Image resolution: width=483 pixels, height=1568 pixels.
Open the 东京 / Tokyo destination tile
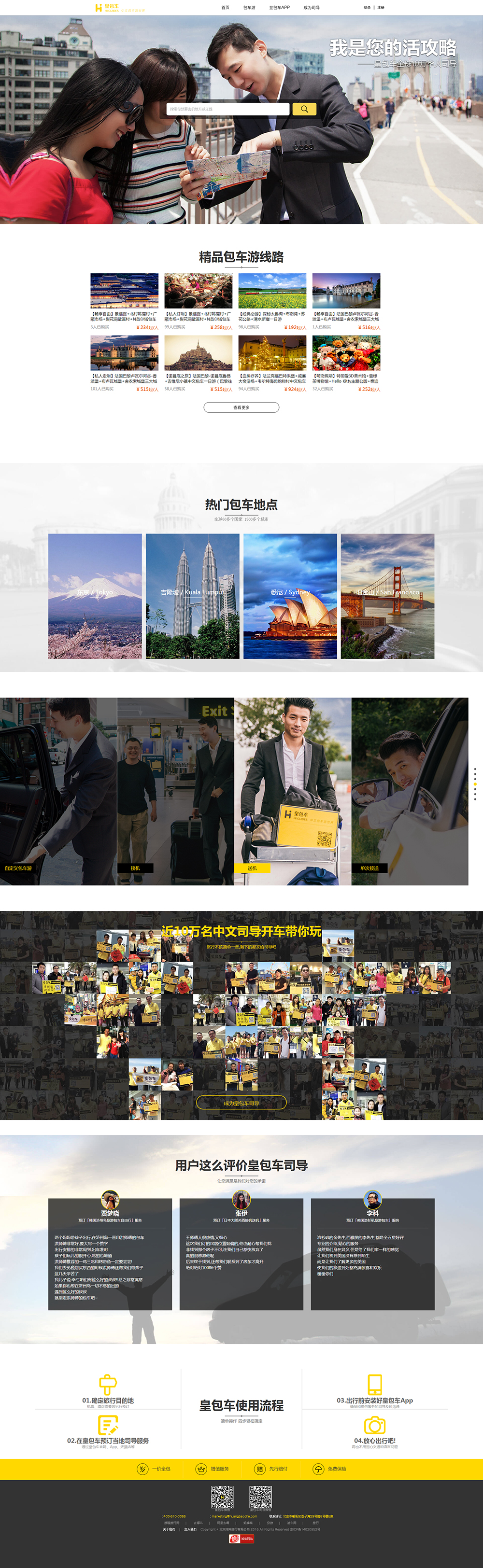[95, 596]
